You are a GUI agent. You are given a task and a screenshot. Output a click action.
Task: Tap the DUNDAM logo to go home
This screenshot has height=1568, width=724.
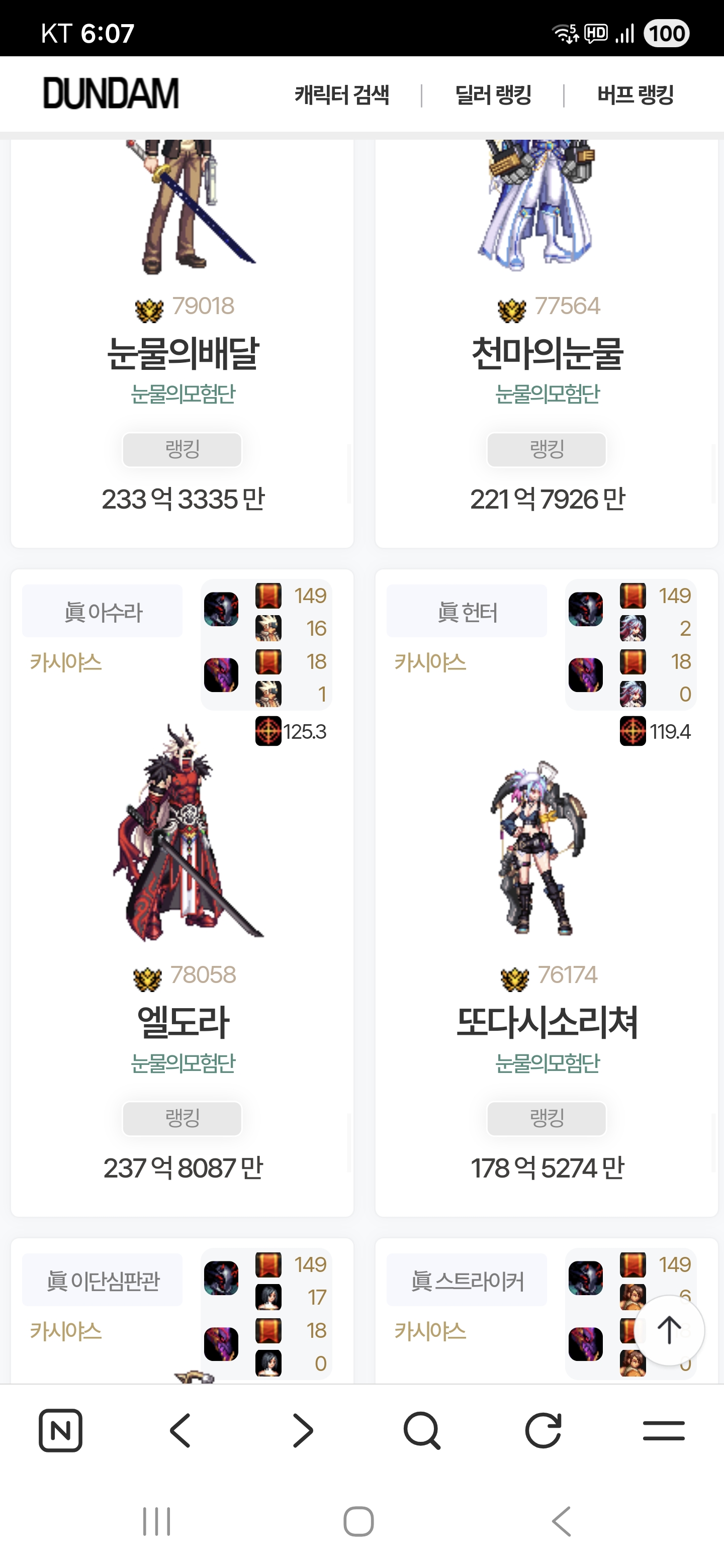pyautogui.click(x=111, y=94)
